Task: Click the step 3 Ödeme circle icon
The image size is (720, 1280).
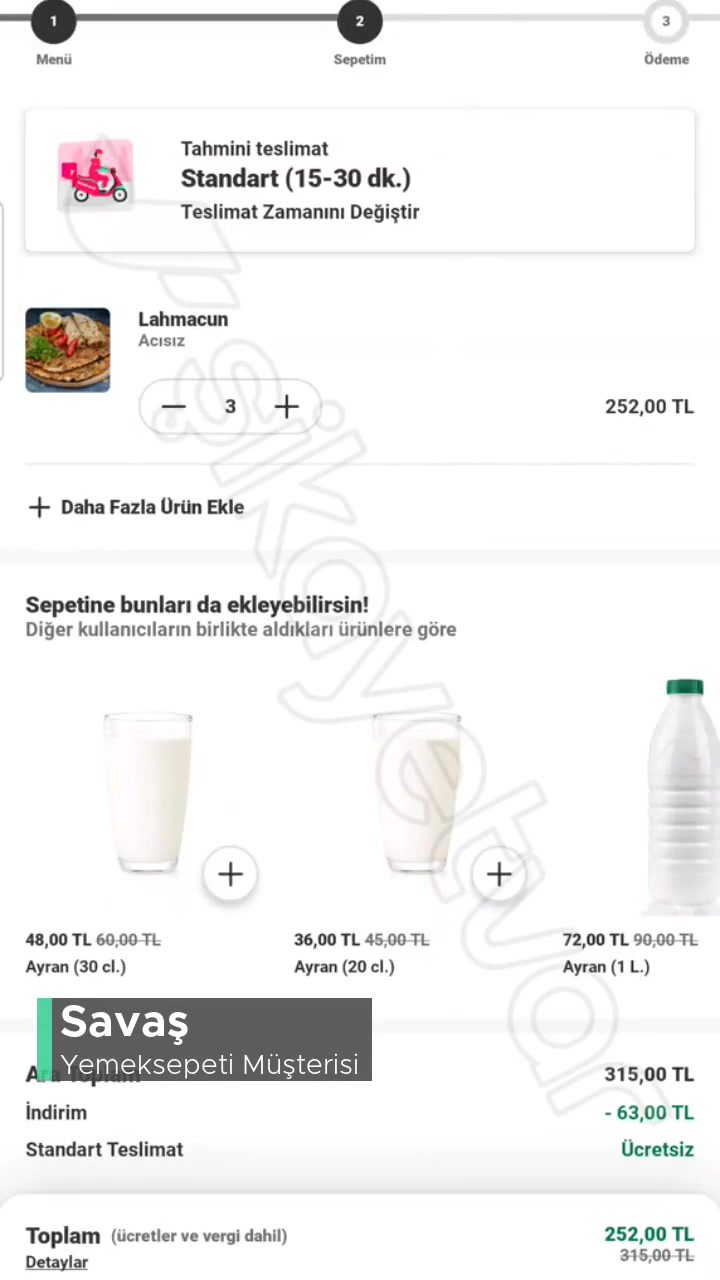Action: tap(666, 21)
